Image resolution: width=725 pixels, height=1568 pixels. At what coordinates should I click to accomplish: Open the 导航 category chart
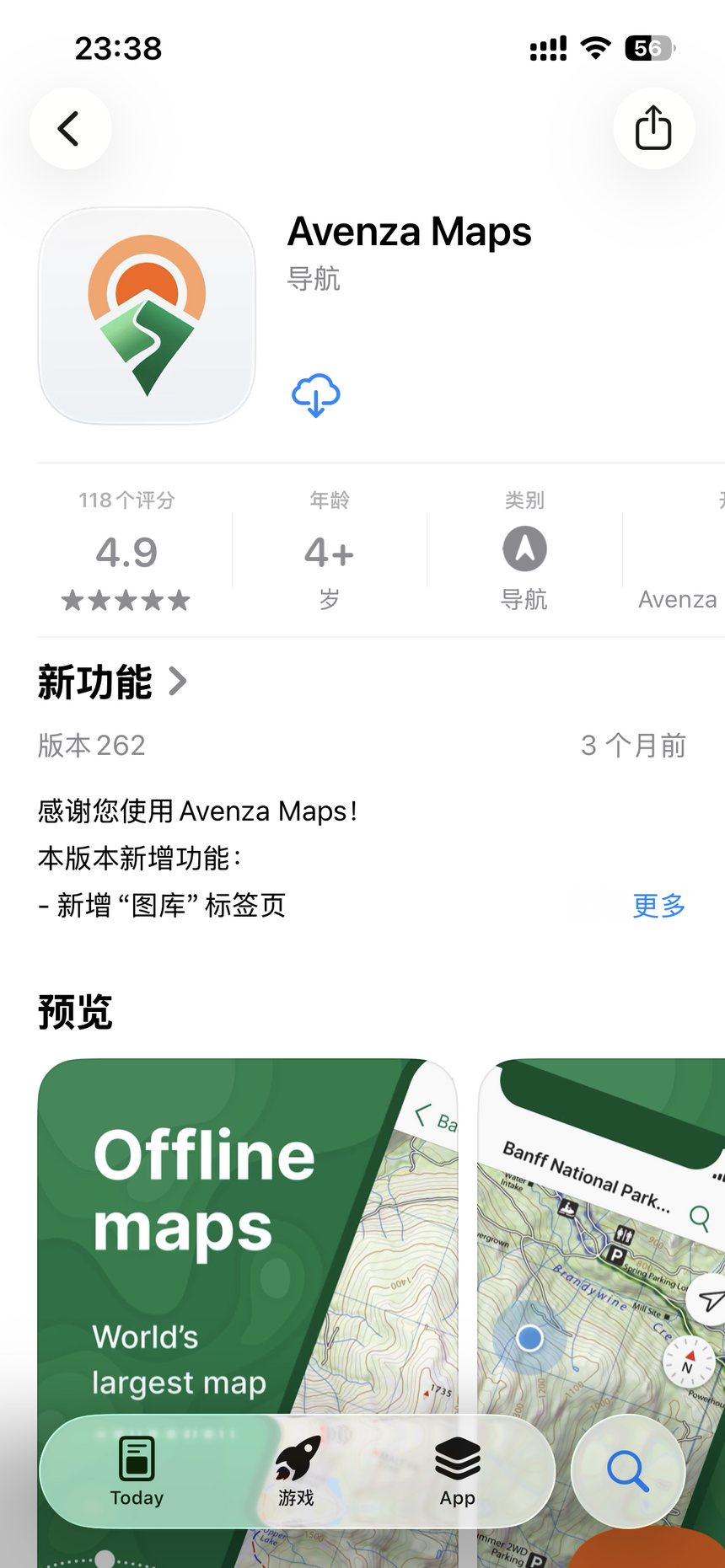pyautogui.click(x=524, y=551)
